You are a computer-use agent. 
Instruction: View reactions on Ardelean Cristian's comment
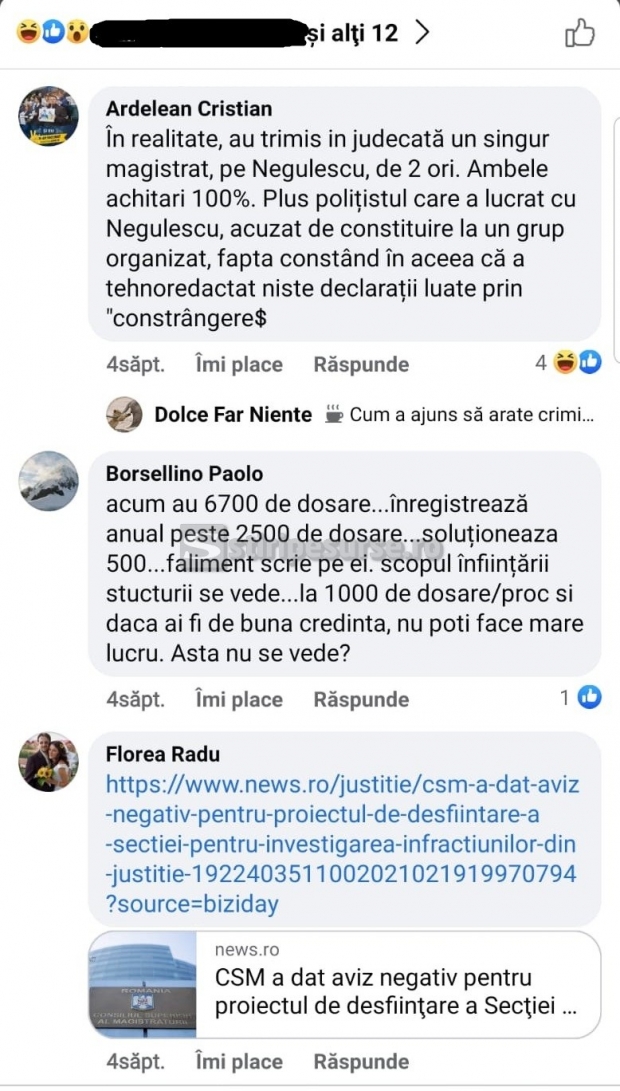tap(568, 363)
